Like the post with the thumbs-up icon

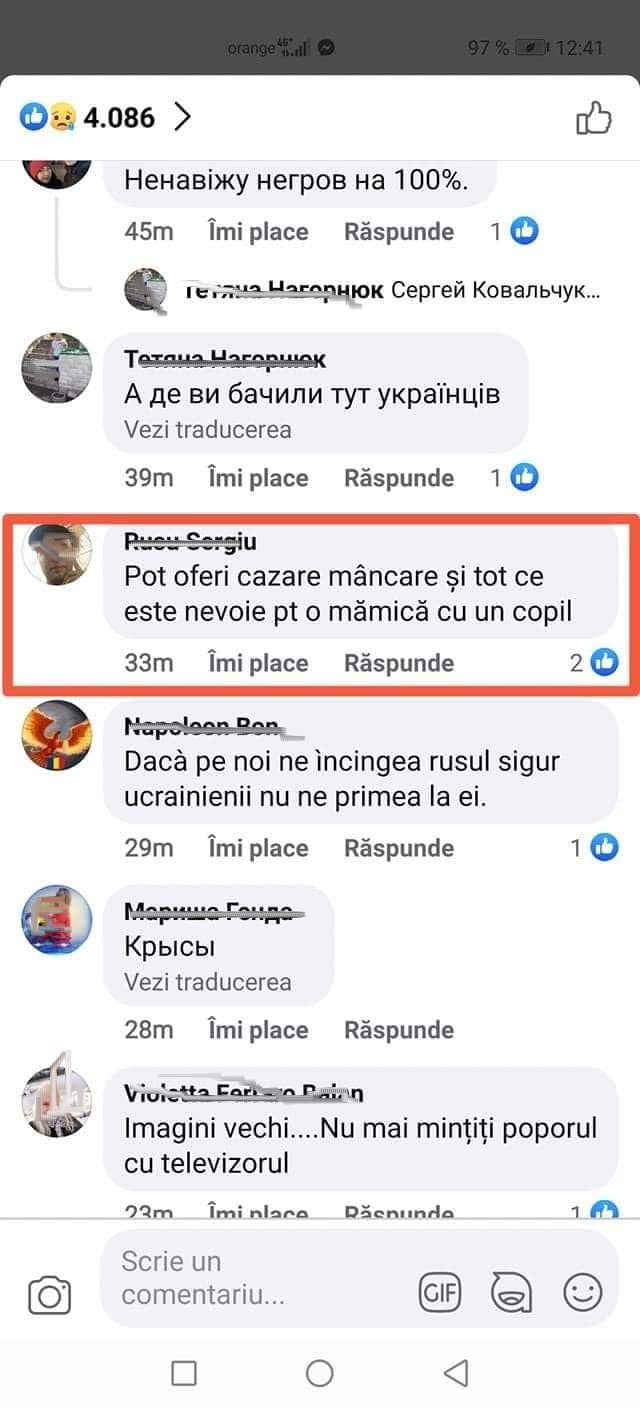tap(594, 118)
